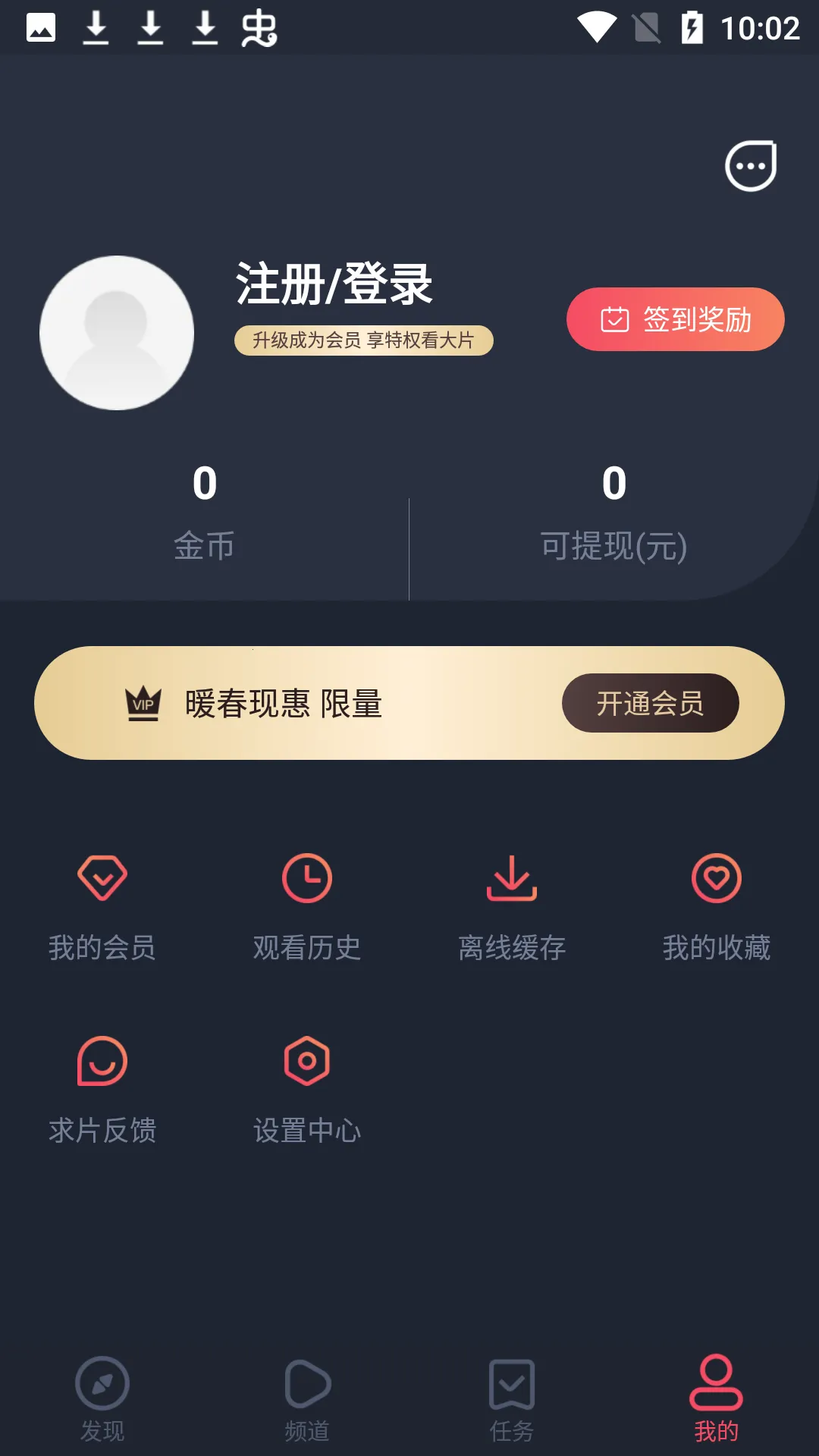Tap the 开通会员 button

click(650, 703)
